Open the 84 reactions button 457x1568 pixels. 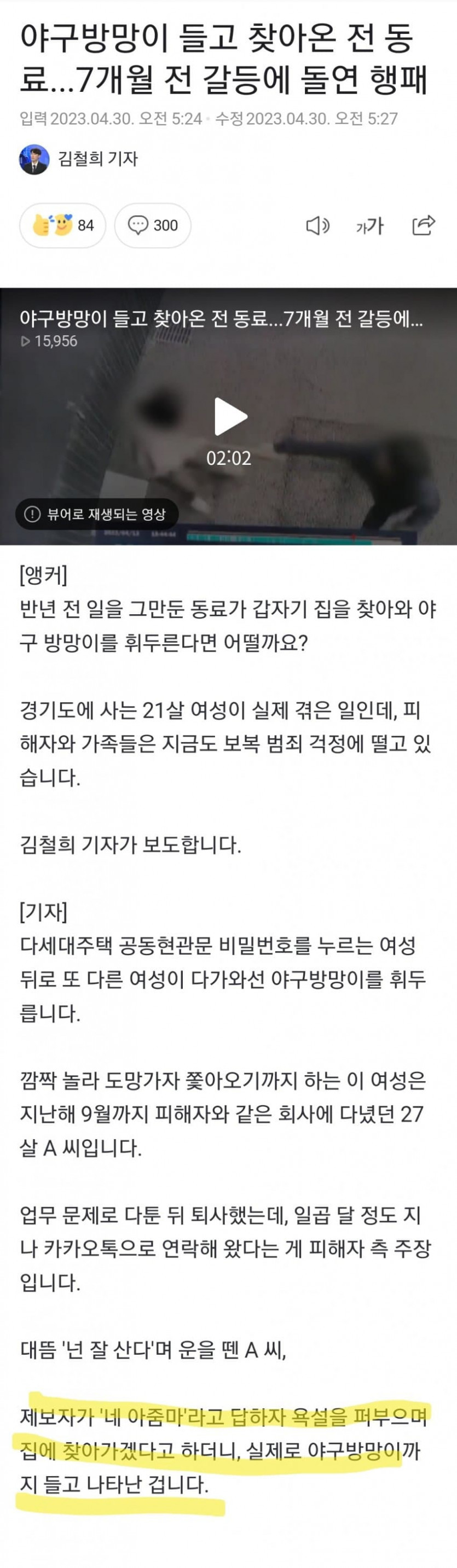(63, 225)
